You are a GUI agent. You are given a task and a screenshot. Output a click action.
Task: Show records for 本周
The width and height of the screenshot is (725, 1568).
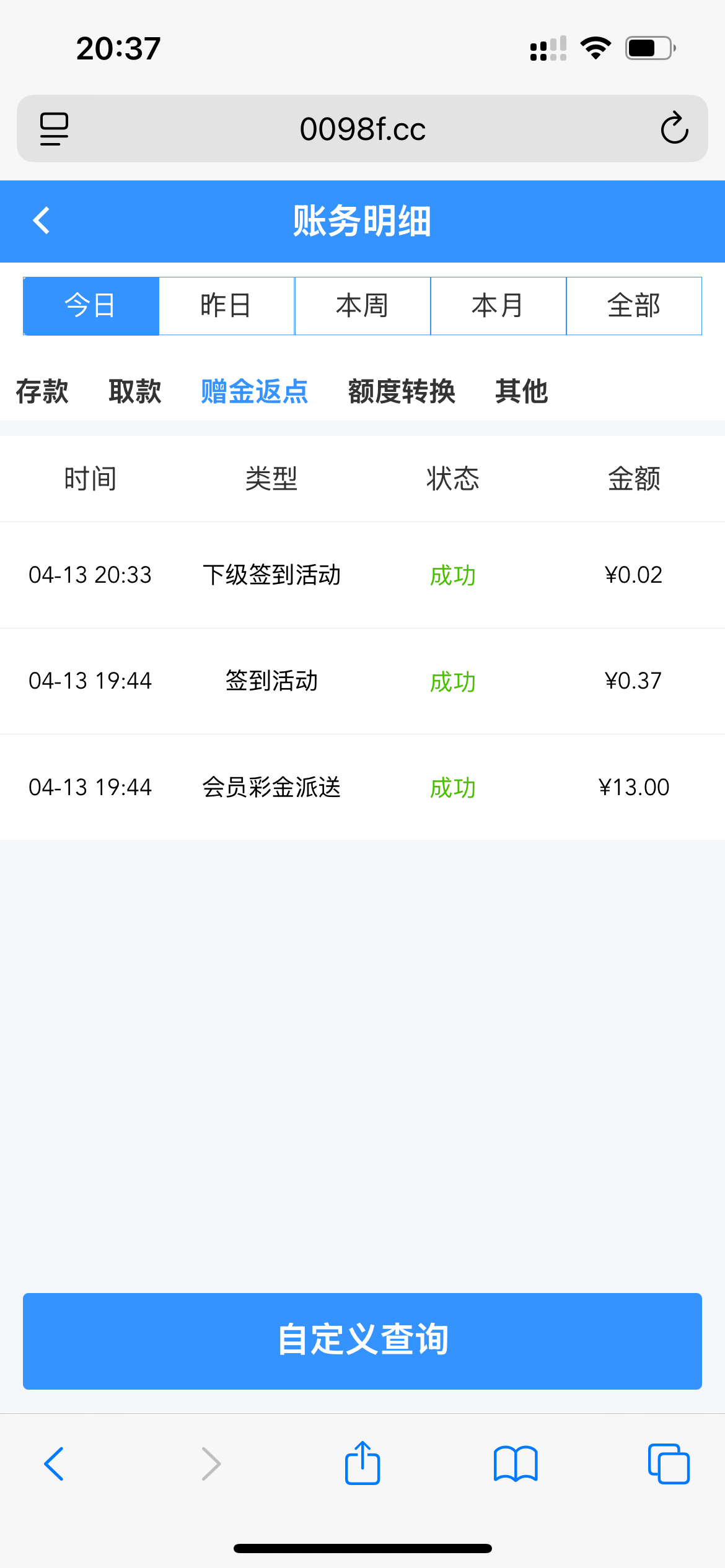pos(362,306)
